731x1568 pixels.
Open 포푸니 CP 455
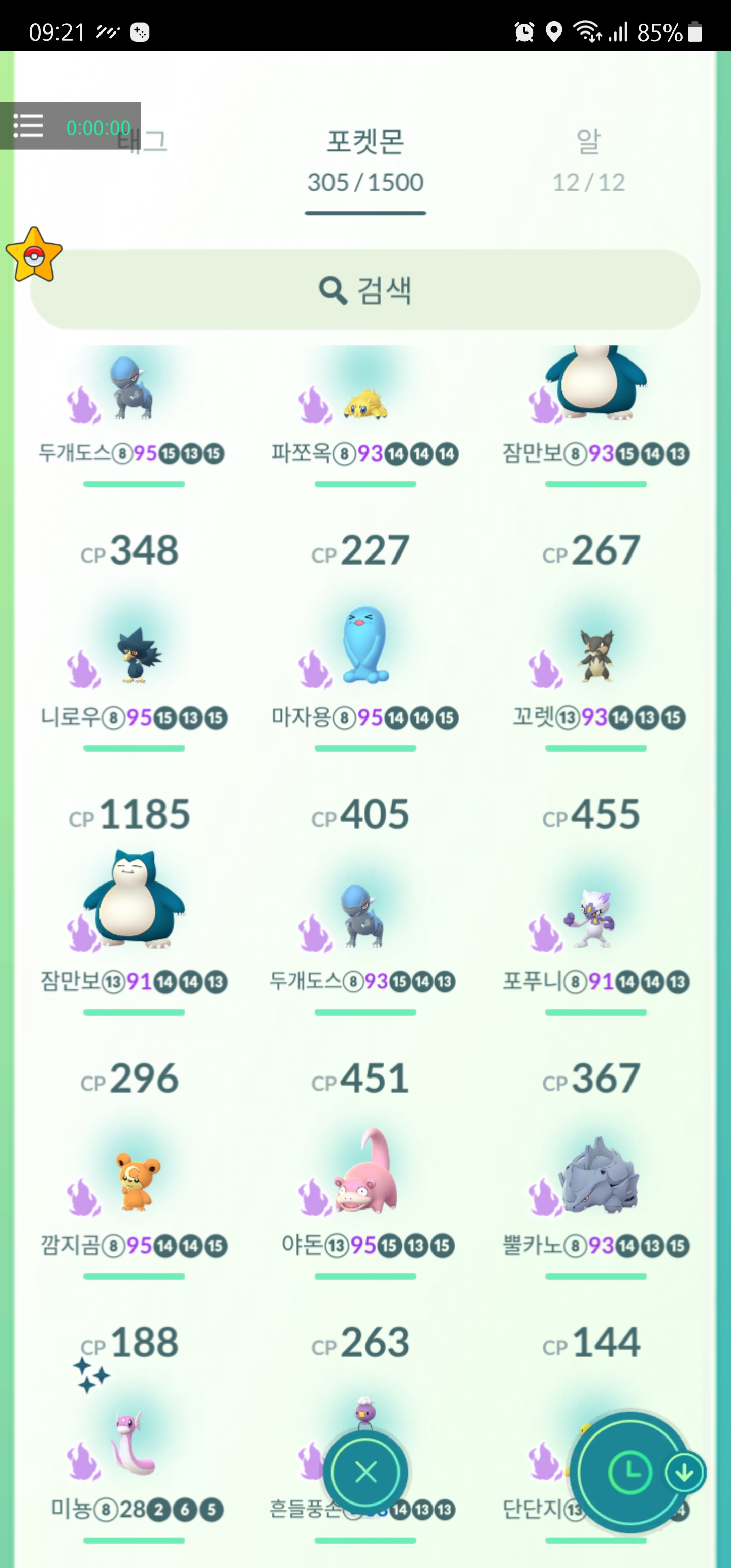tap(596, 916)
